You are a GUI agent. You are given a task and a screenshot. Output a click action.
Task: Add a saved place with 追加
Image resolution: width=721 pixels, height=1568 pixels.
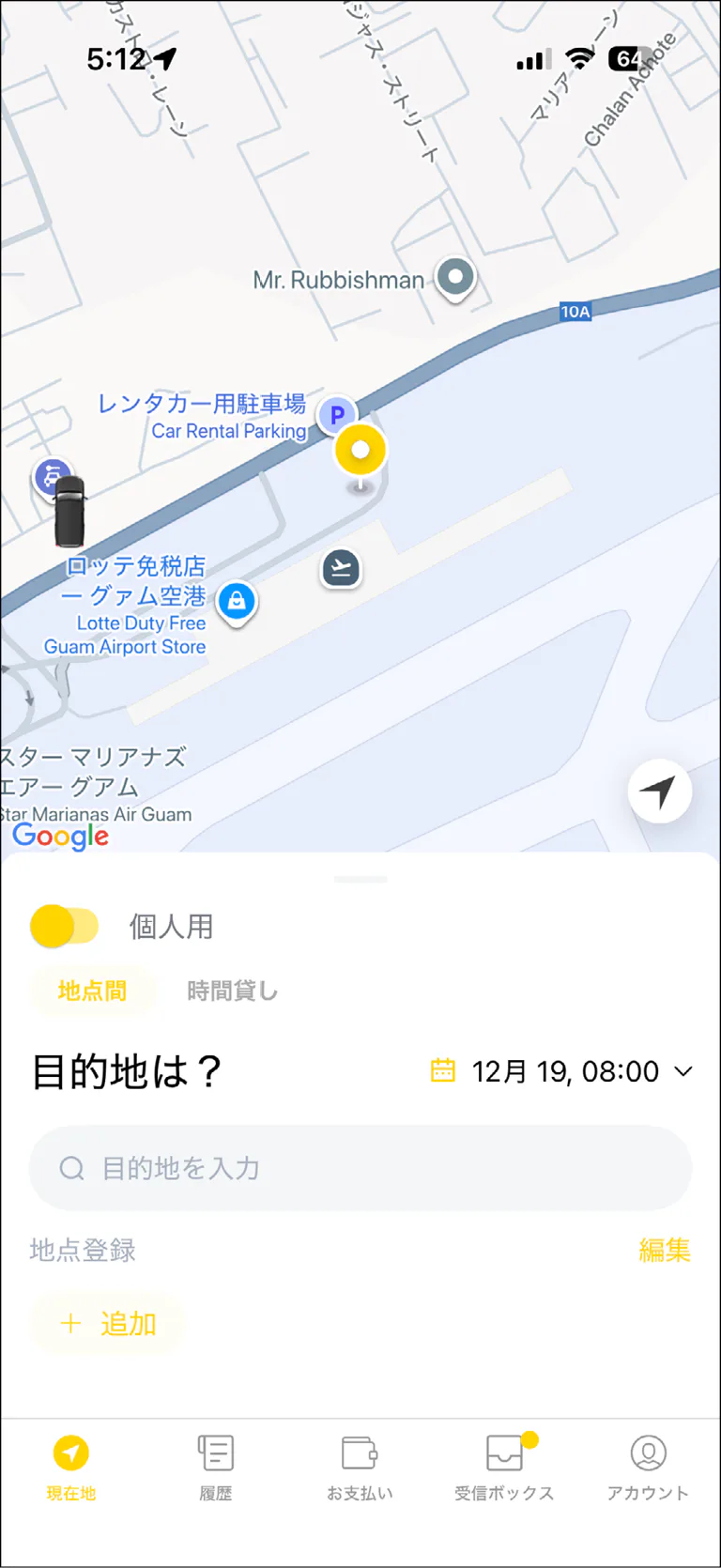pos(108,1324)
